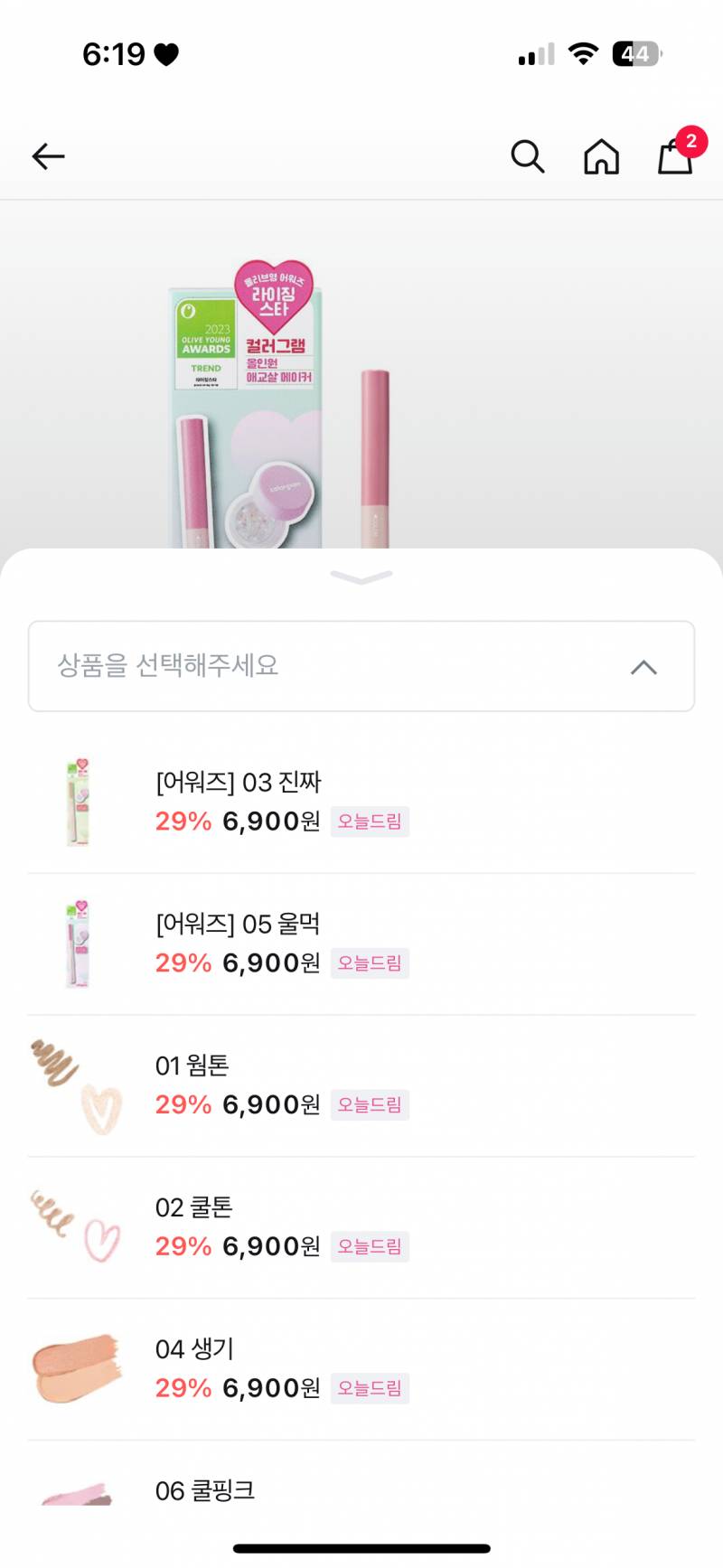The image size is (723, 1568).
Task: Tap the product thumbnail for [어워즈] 03 진짜
Action: click(x=78, y=803)
